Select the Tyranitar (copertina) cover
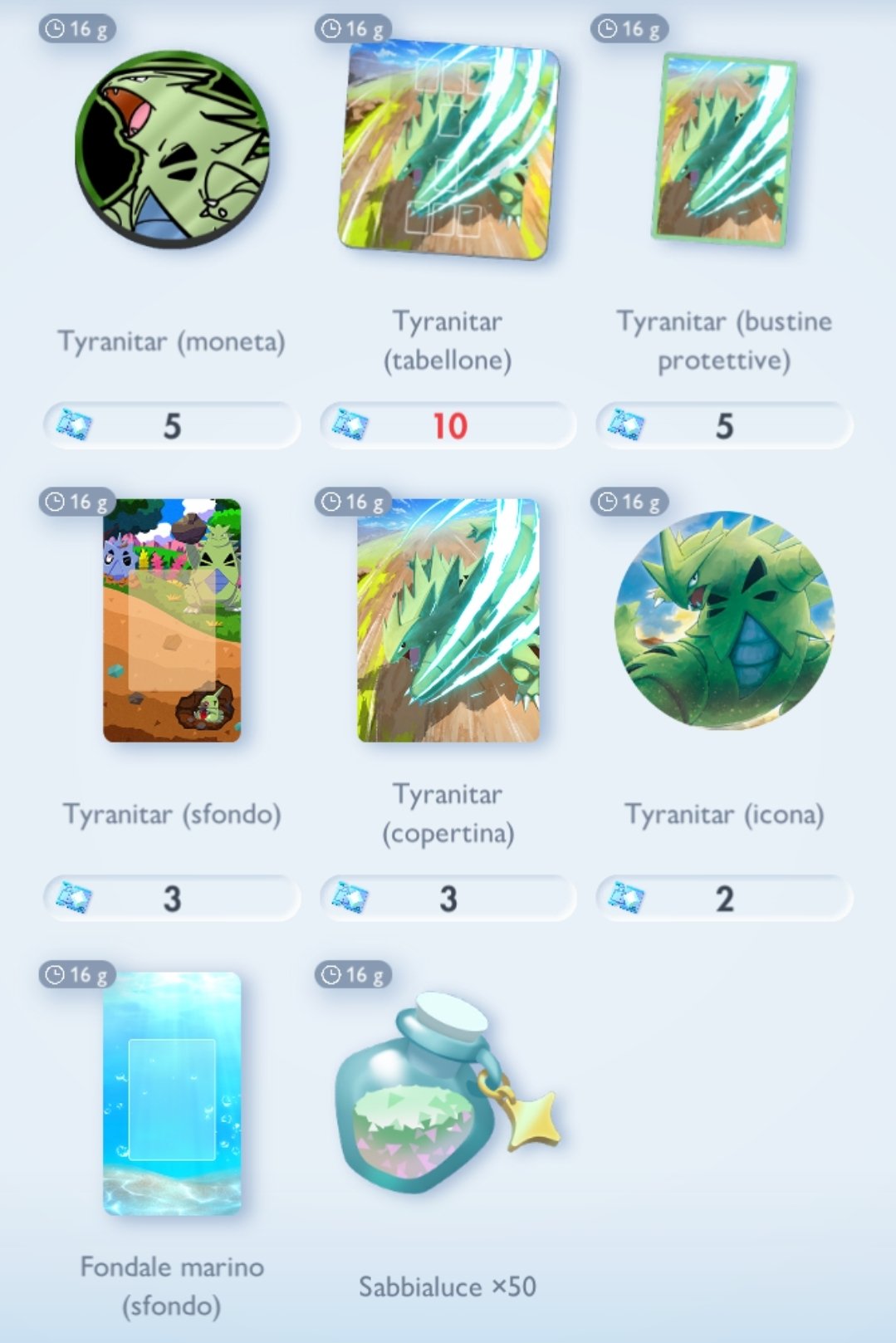Screen dimensions: 896x1343 (448, 620)
